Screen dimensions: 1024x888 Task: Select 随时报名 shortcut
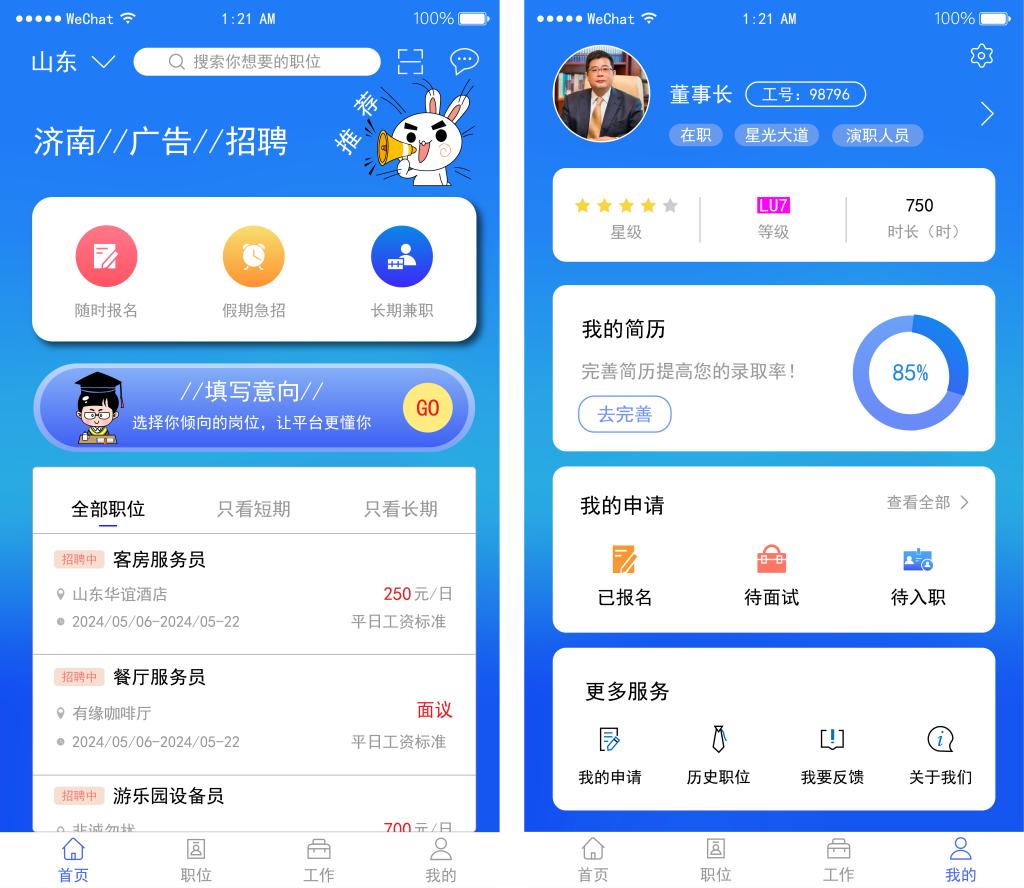tap(106, 272)
